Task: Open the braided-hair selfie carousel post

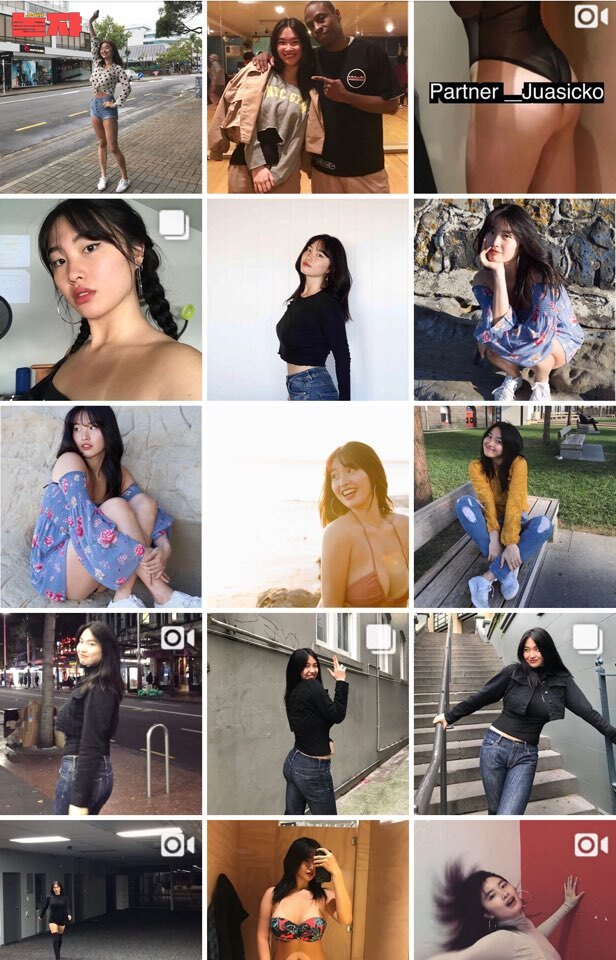Action: coord(100,300)
